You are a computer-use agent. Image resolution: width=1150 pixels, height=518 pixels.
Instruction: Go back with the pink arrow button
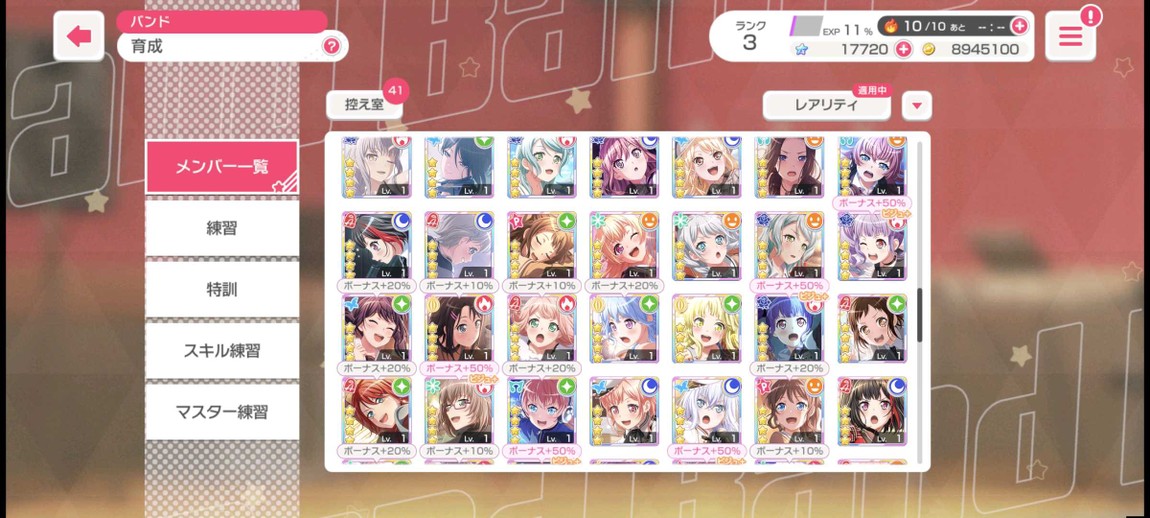point(79,37)
